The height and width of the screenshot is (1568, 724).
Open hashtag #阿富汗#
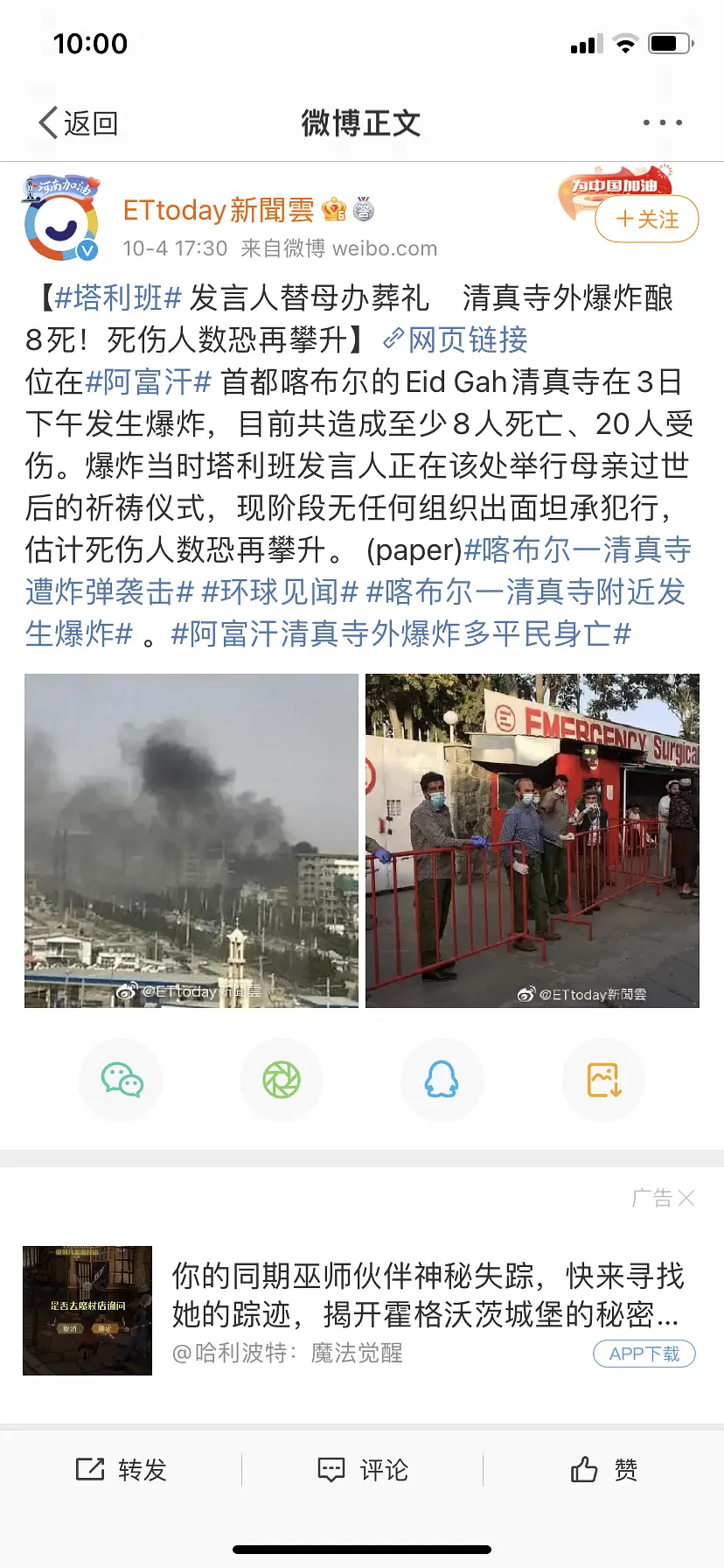[149, 381]
